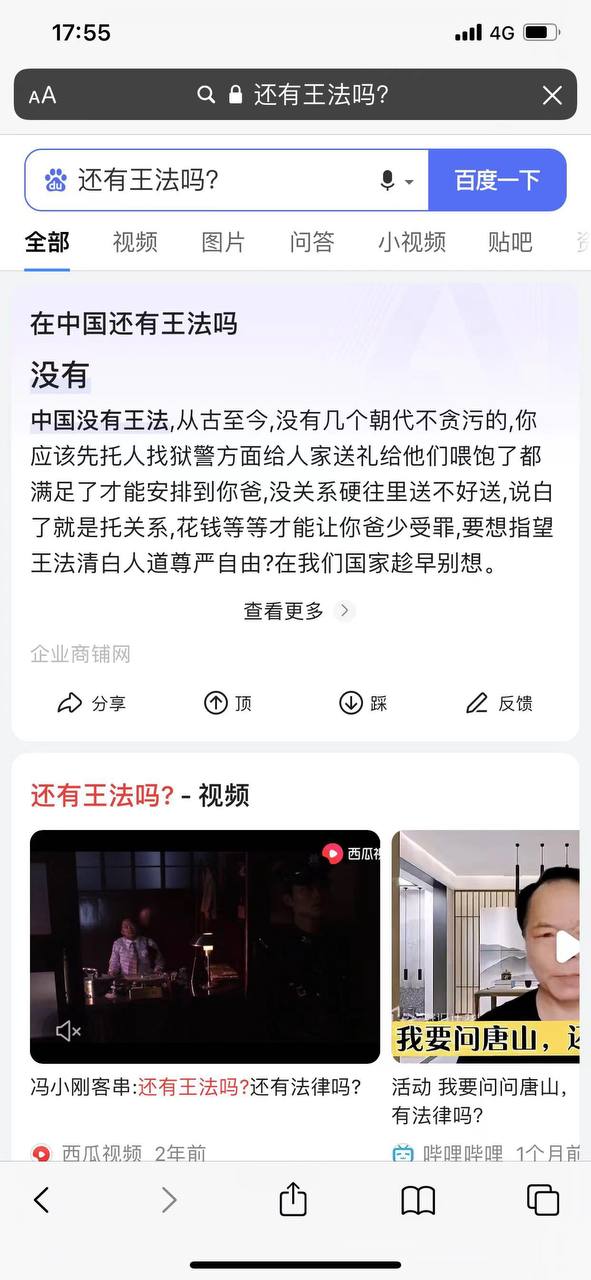This screenshot has width=591, height=1280.
Task: Stop loading with the X in address bar
Action: tap(552, 95)
